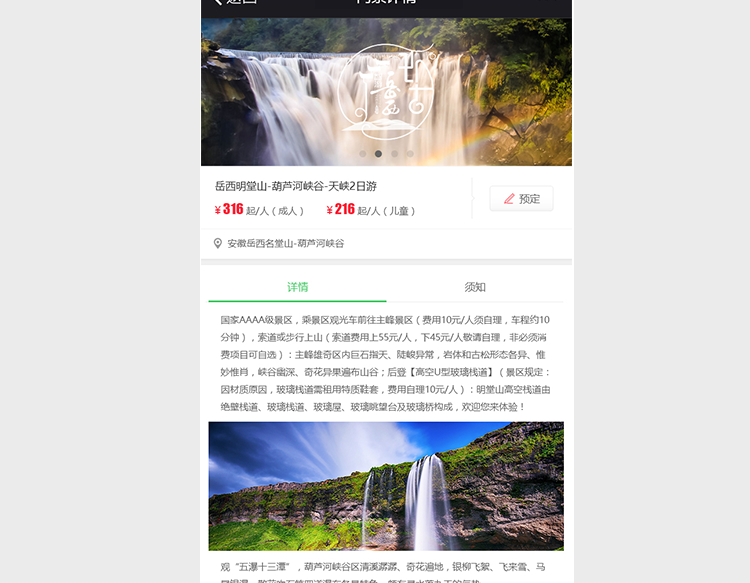This screenshot has height=583, width=750.
Task: Switch to the 须知 tab
Action: (475, 287)
